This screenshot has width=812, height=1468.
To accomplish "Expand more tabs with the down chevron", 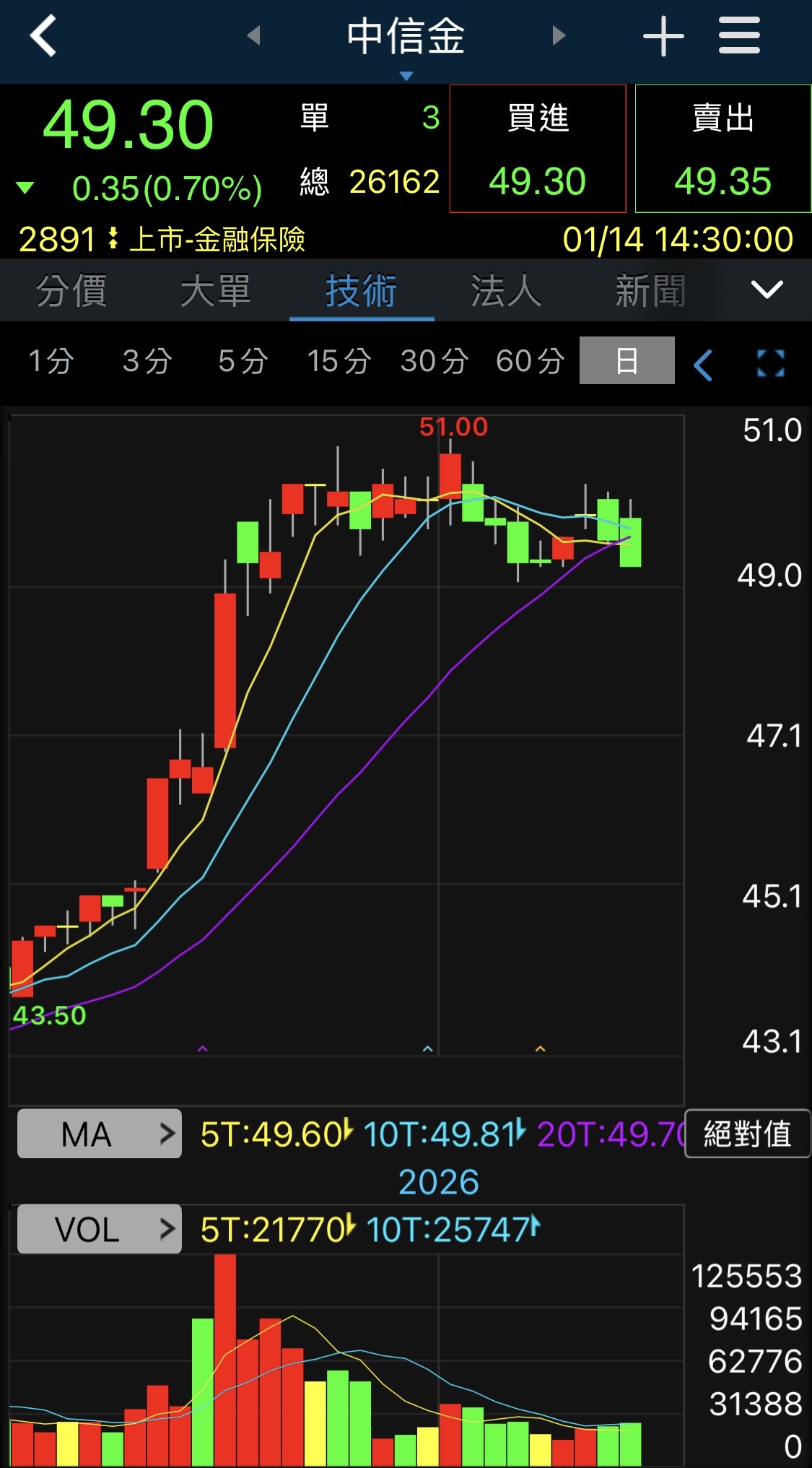I will click(767, 290).
